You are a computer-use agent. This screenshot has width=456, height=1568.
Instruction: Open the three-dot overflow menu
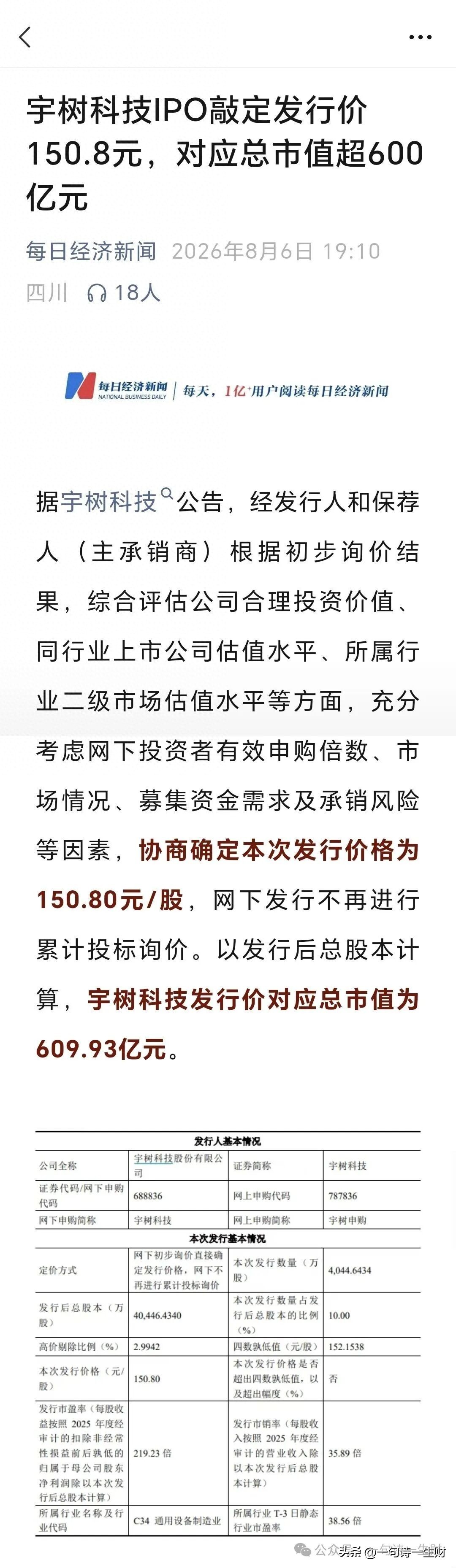420,38
